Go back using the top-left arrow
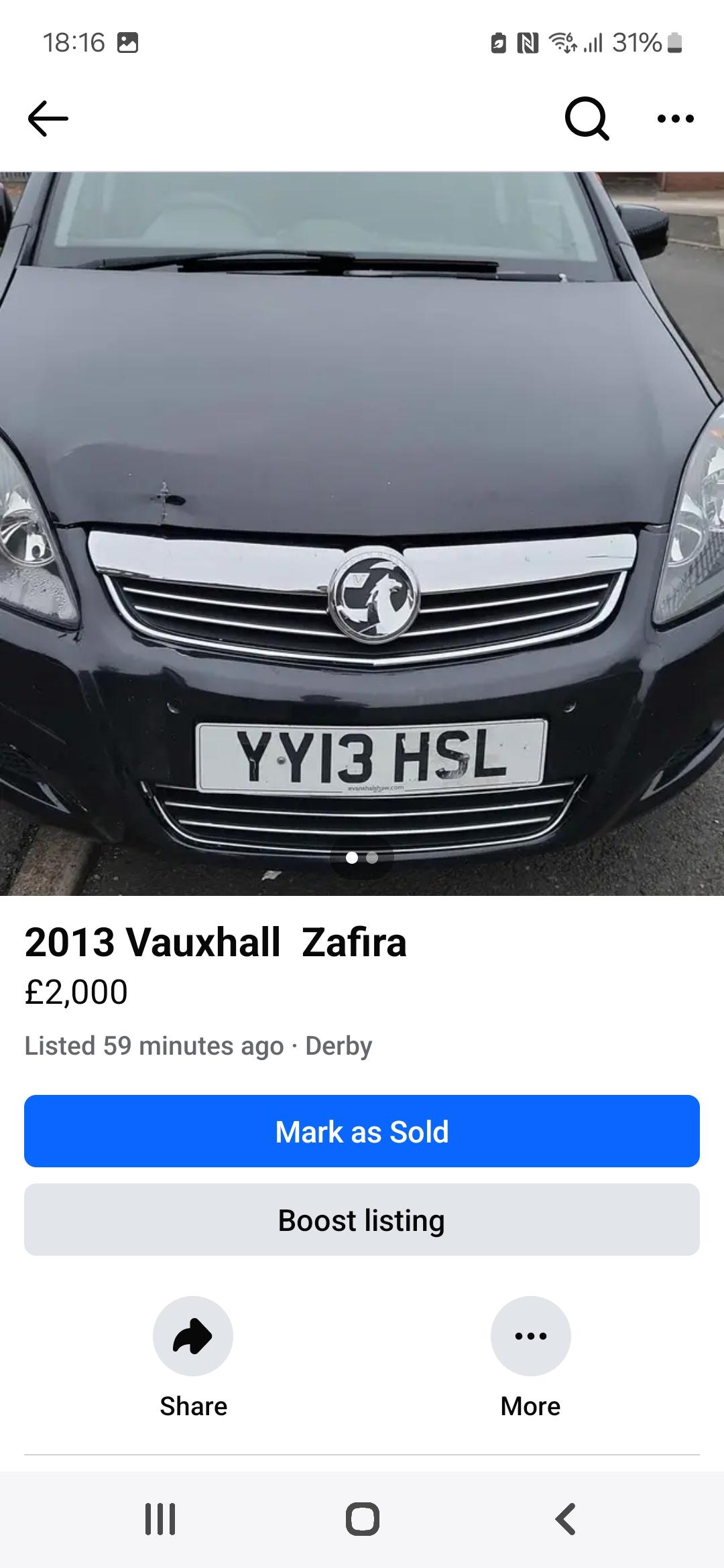Image resolution: width=724 pixels, height=1568 pixels. [x=48, y=119]
